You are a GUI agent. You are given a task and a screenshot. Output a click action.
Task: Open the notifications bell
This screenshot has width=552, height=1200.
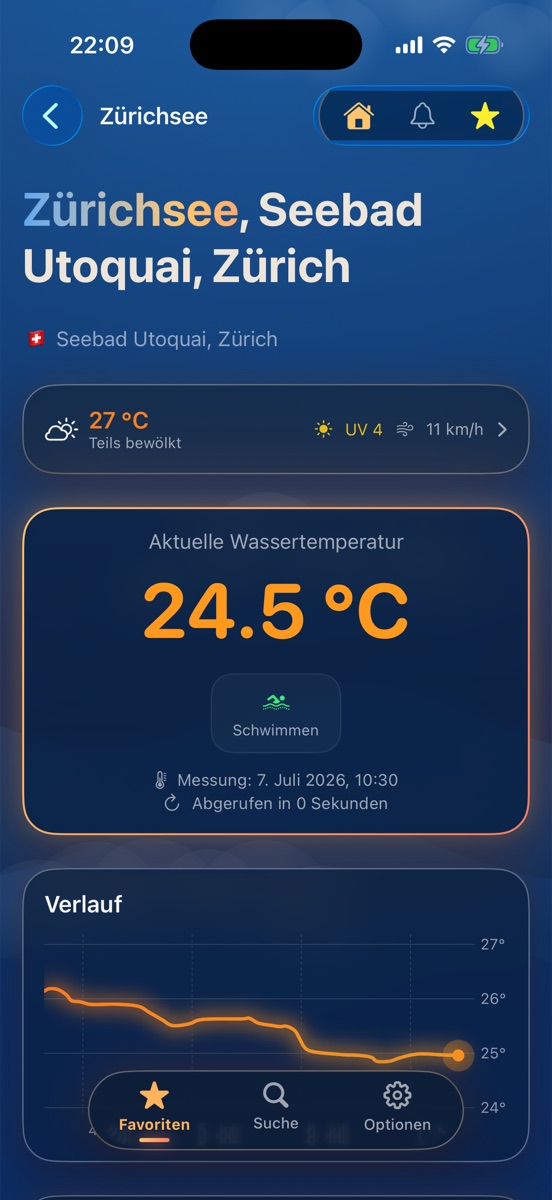pos(423,117)
